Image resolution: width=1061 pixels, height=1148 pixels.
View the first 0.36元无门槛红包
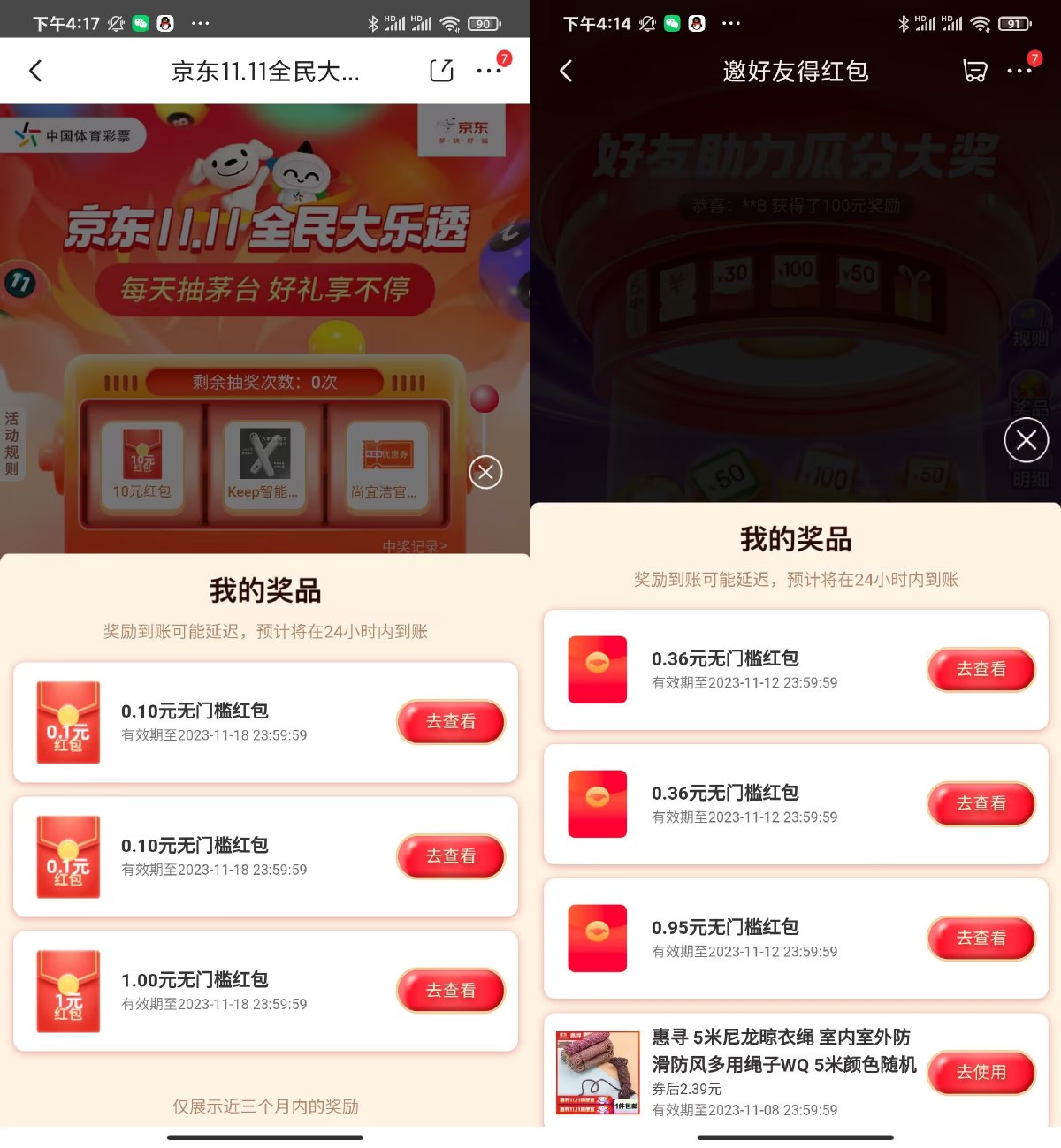[981, 670]
